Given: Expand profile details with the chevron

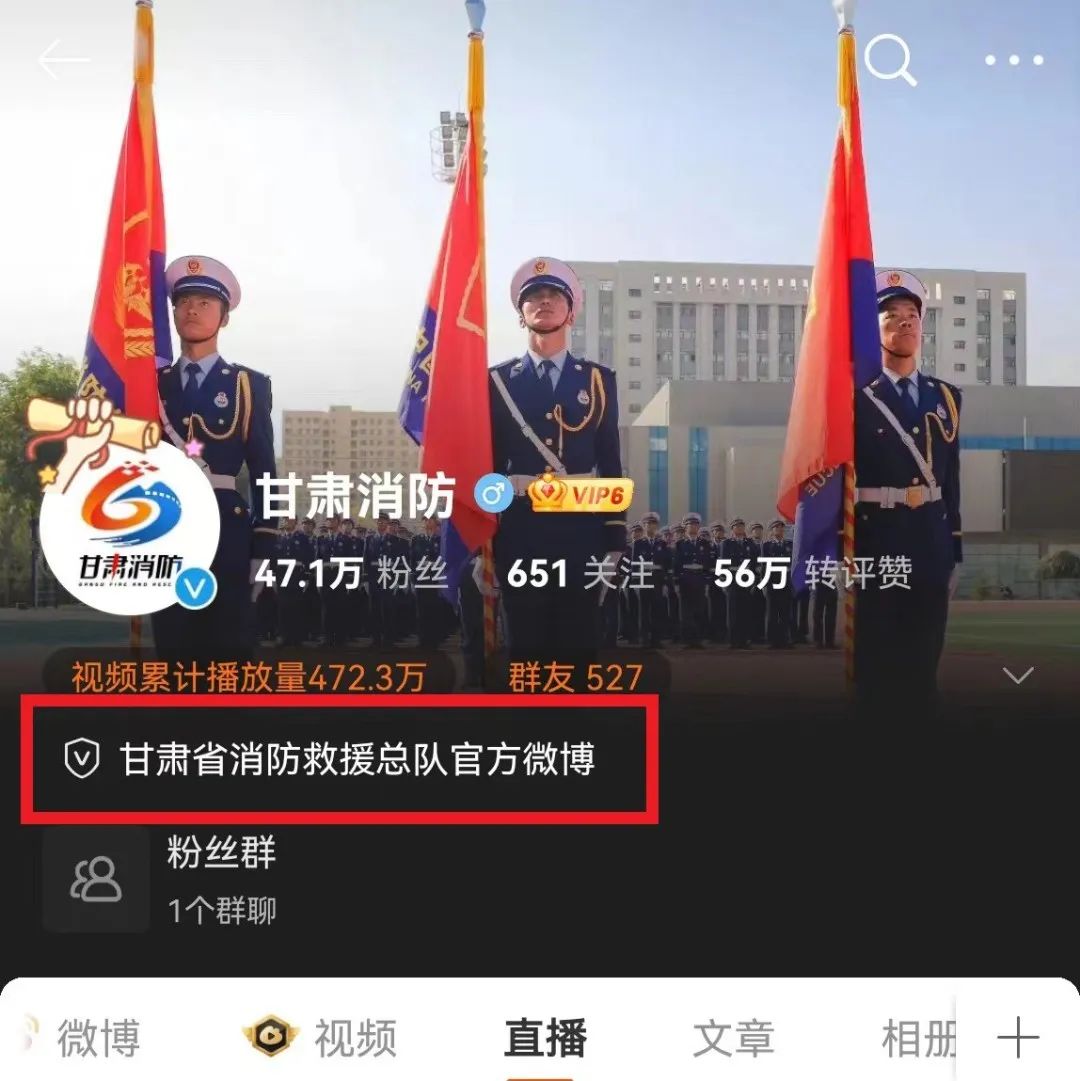Looking at the screenshot, I should [x=1018, y=677].
